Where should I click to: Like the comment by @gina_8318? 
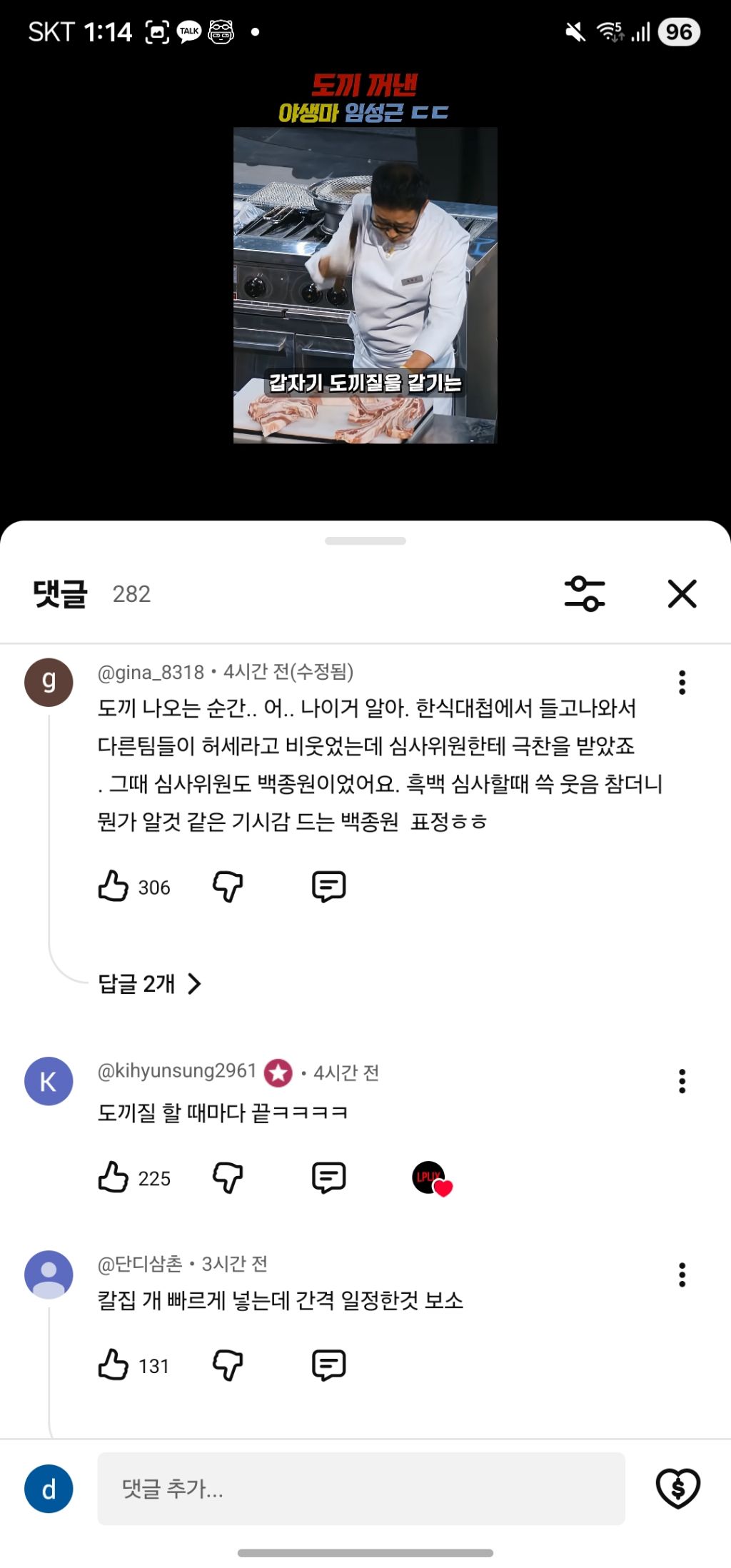coord(114,886)
